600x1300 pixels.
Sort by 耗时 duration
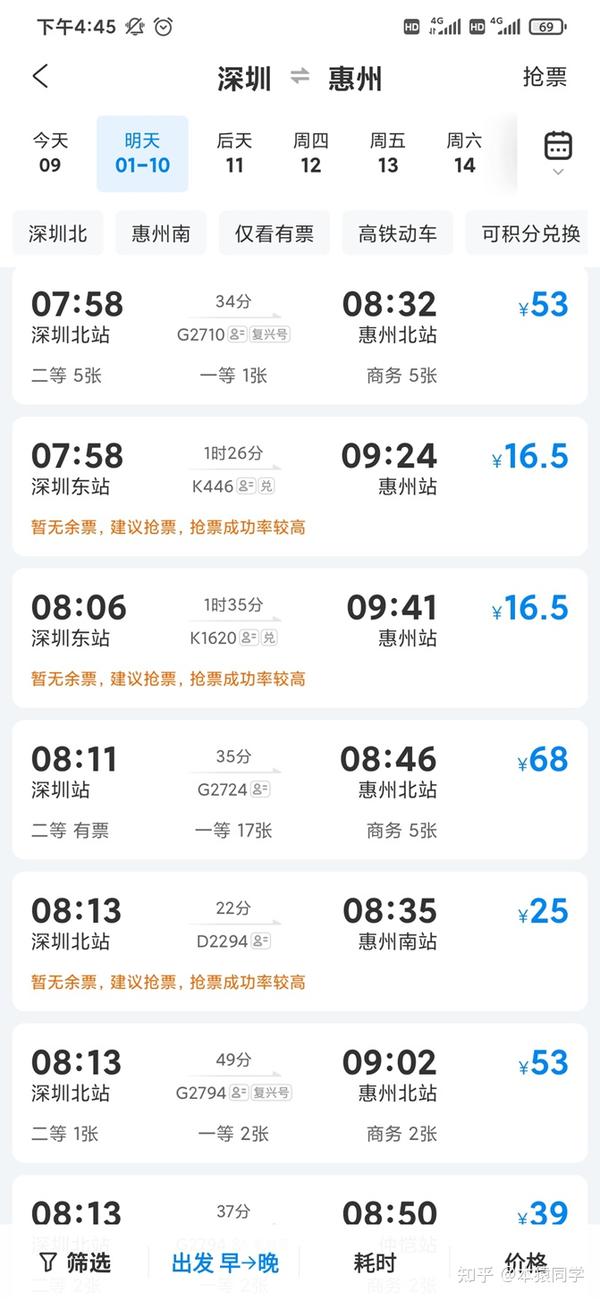375,1262
